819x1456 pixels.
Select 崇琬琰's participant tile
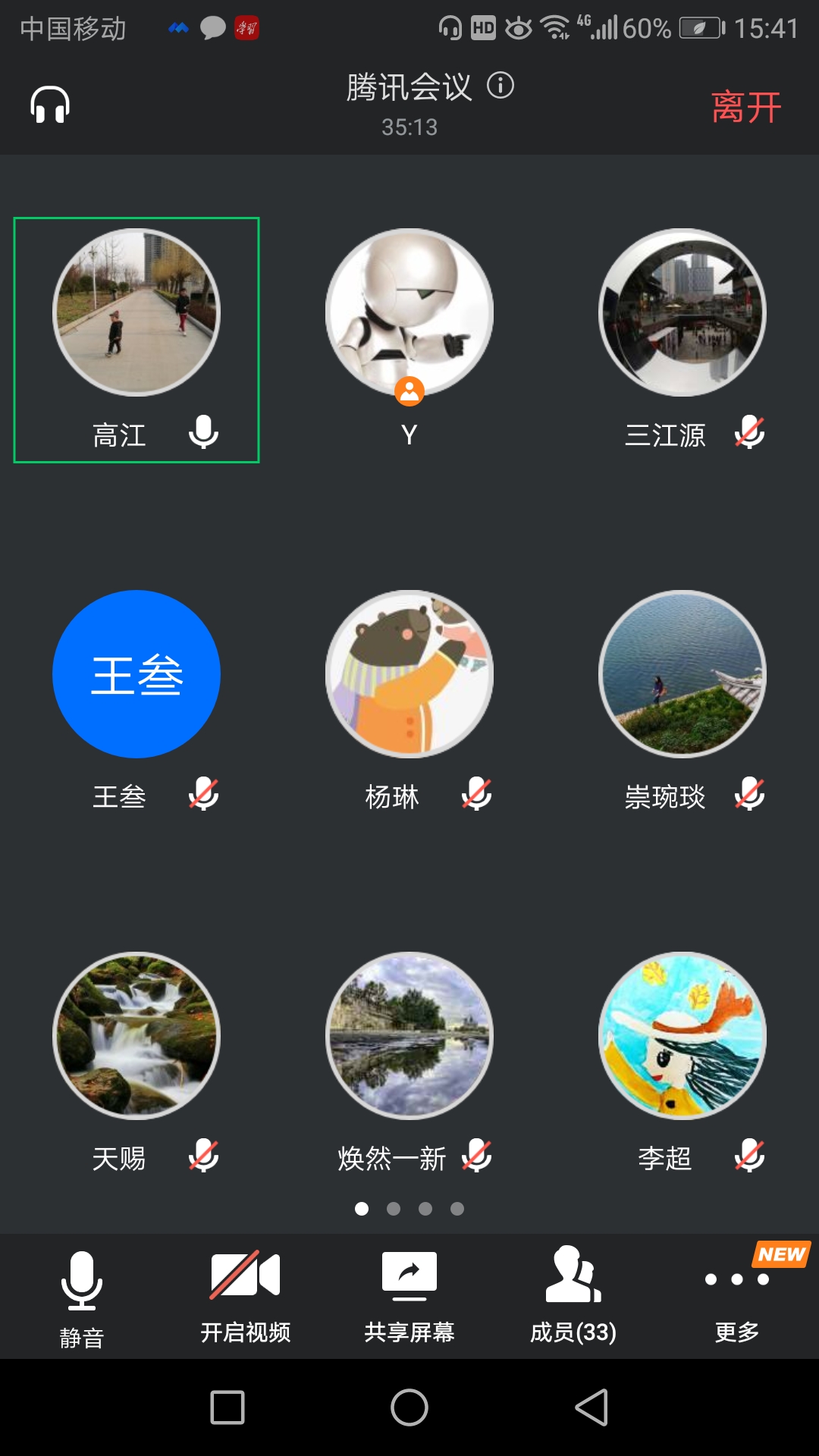coord(682,674)
